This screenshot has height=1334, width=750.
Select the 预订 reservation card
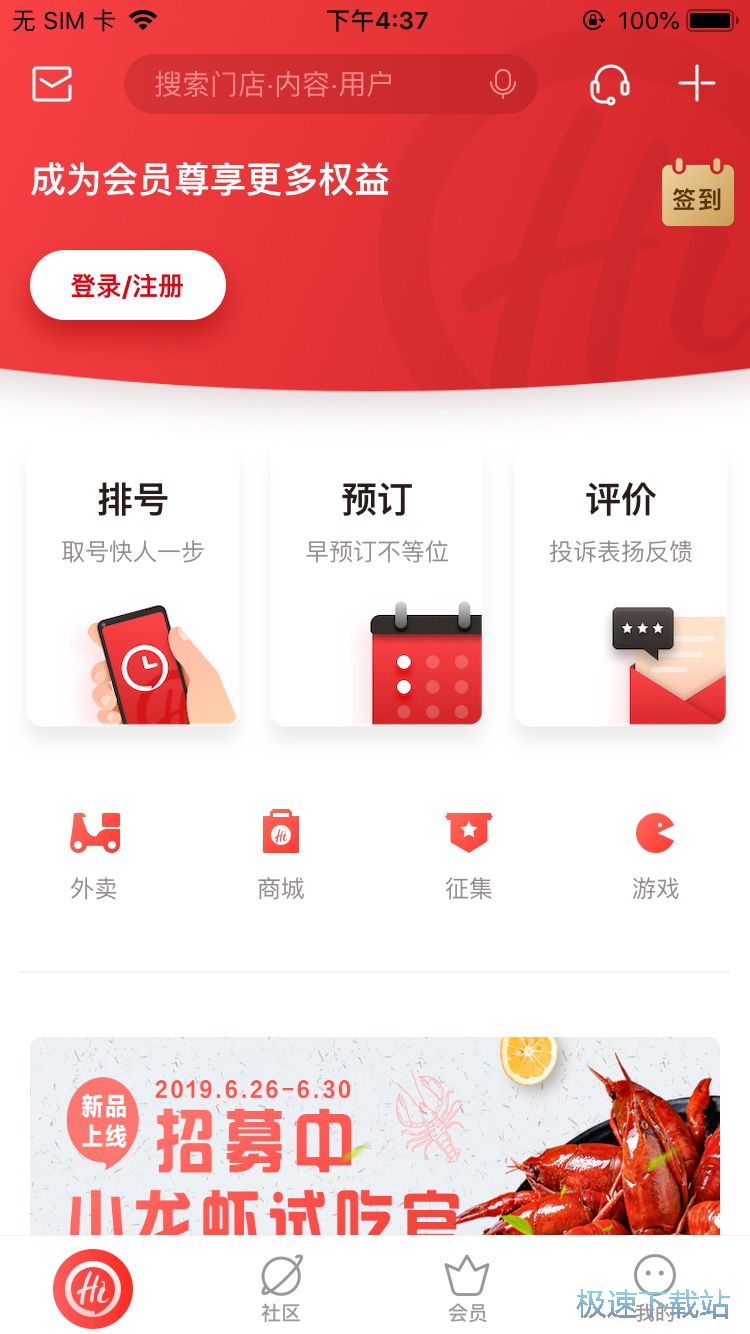click(x=376, y=585)
